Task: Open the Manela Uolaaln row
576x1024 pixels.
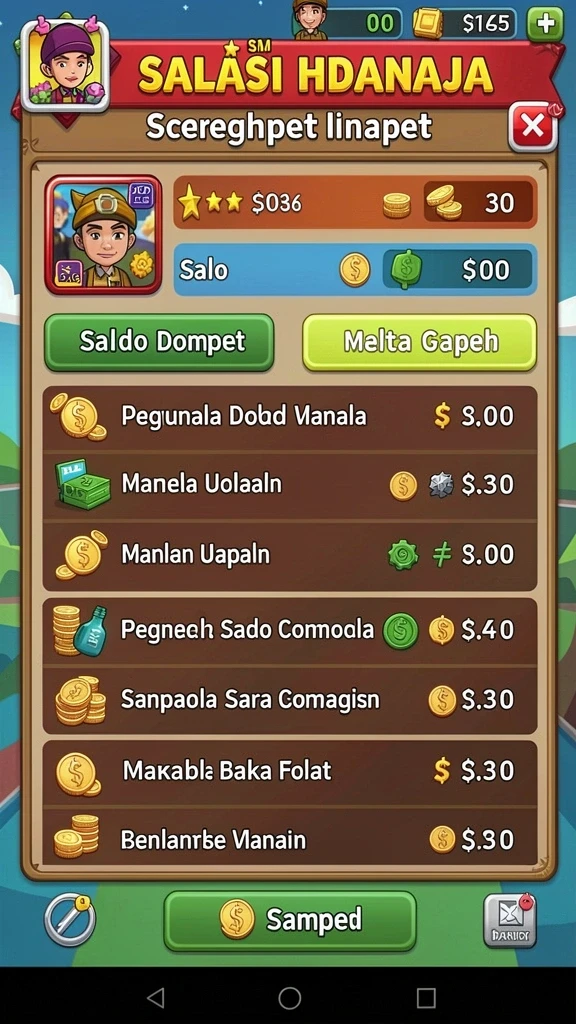Action: coord(290,485)
